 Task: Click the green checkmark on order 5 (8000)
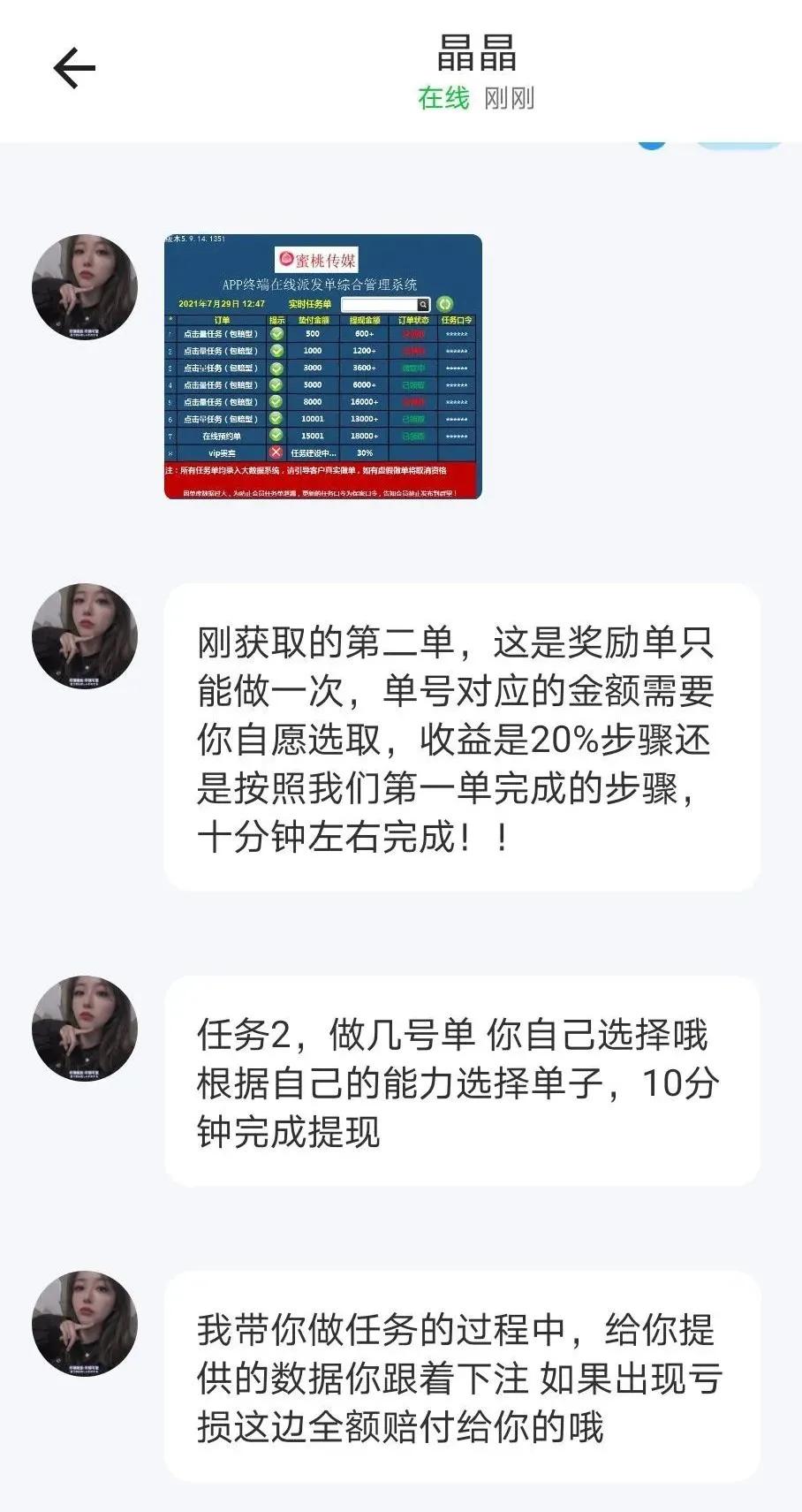[276, 402]
